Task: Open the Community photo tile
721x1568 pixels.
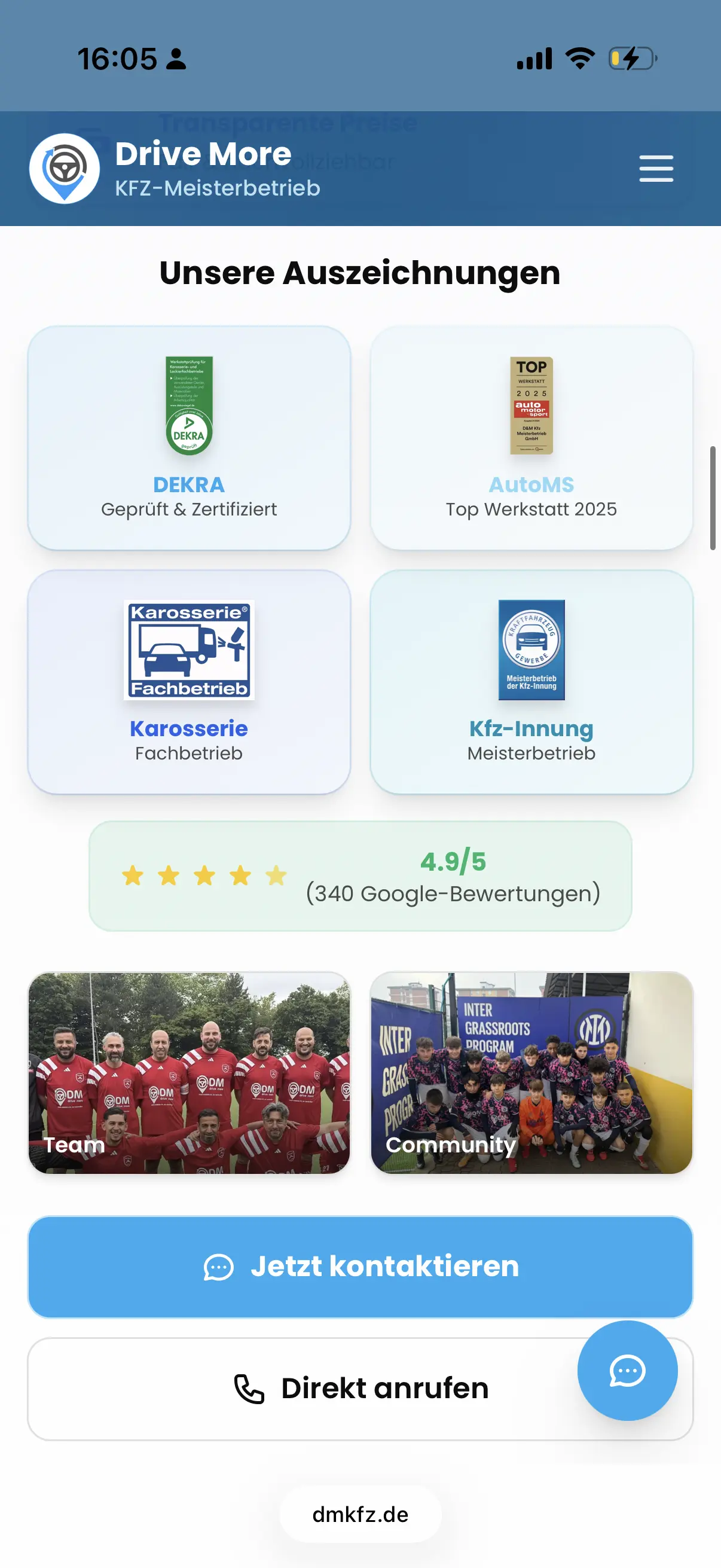Action: 531,1072
